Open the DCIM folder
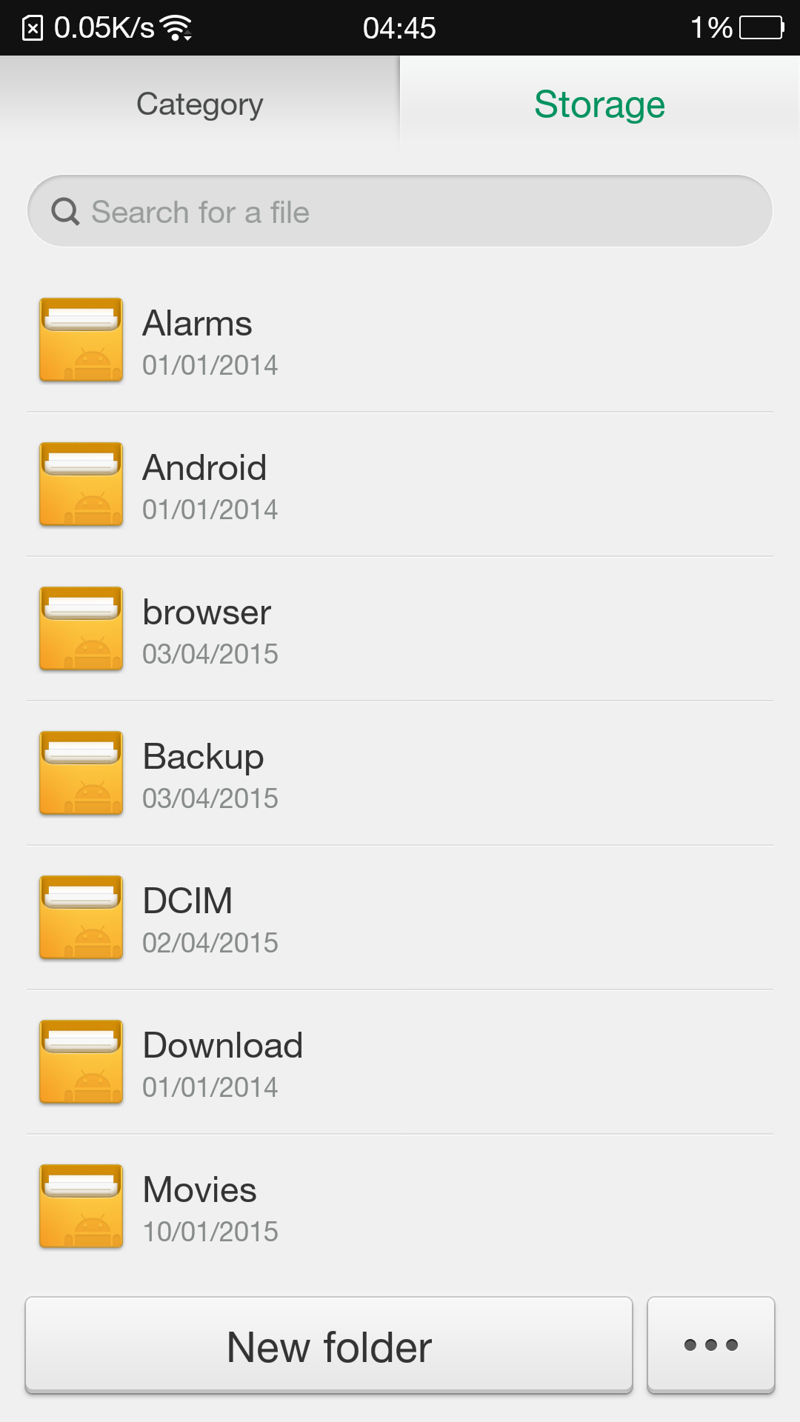800x1422 pixels. point(400,918)
